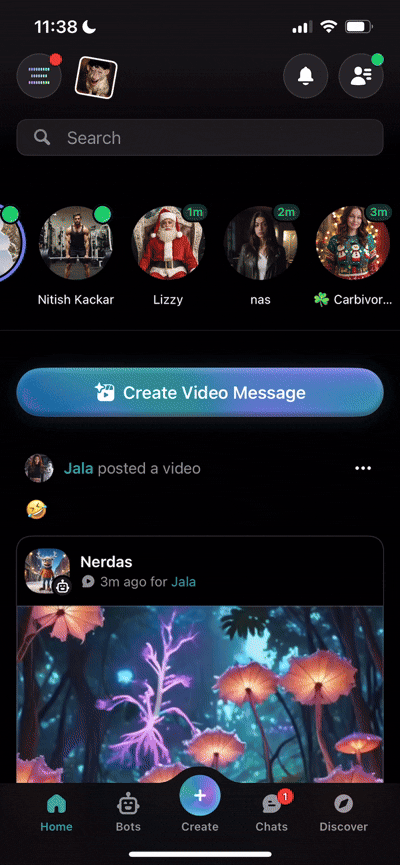Play the Nerdas mushroom forest video
The width and height of the screenshot is (400, 865).
200,694
